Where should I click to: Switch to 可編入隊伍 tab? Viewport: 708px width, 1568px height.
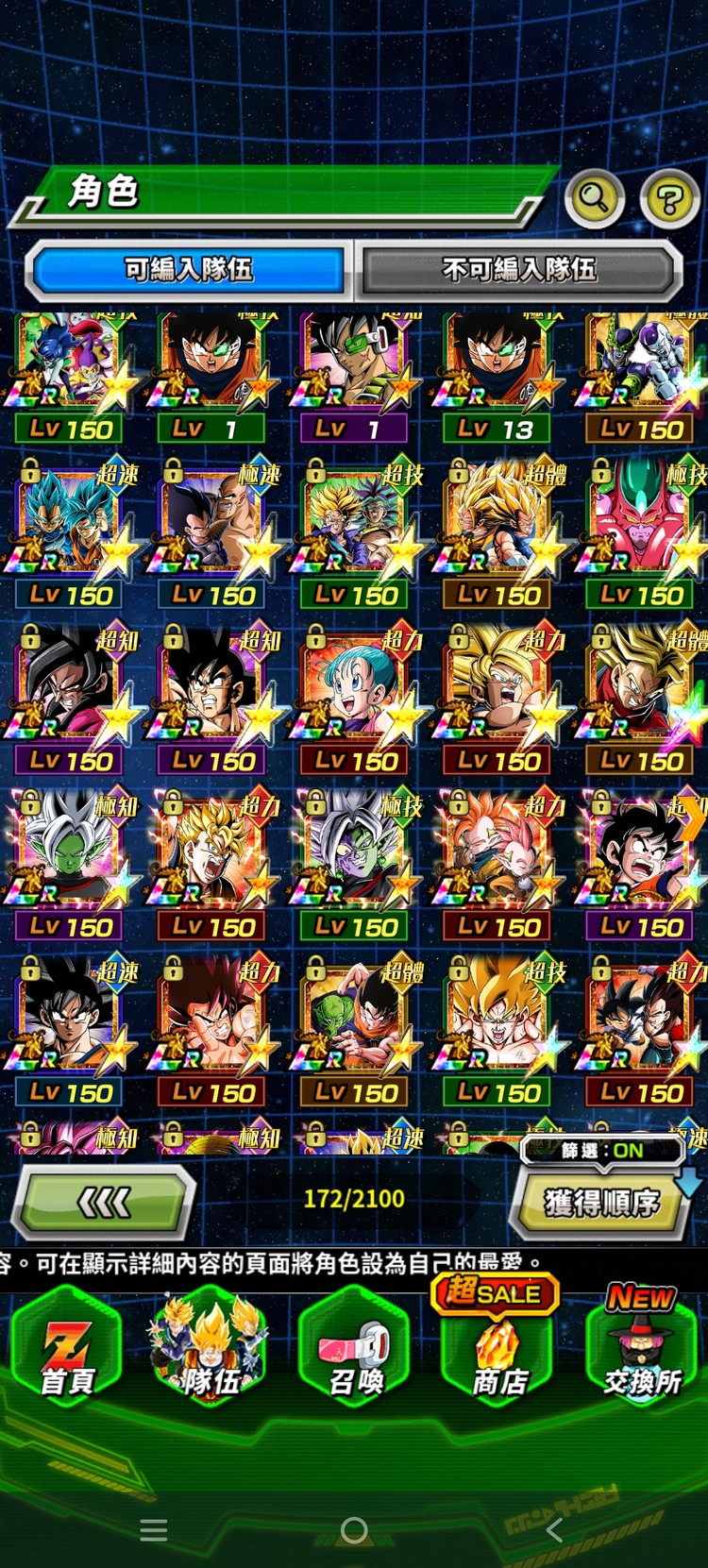coord(189,271)
